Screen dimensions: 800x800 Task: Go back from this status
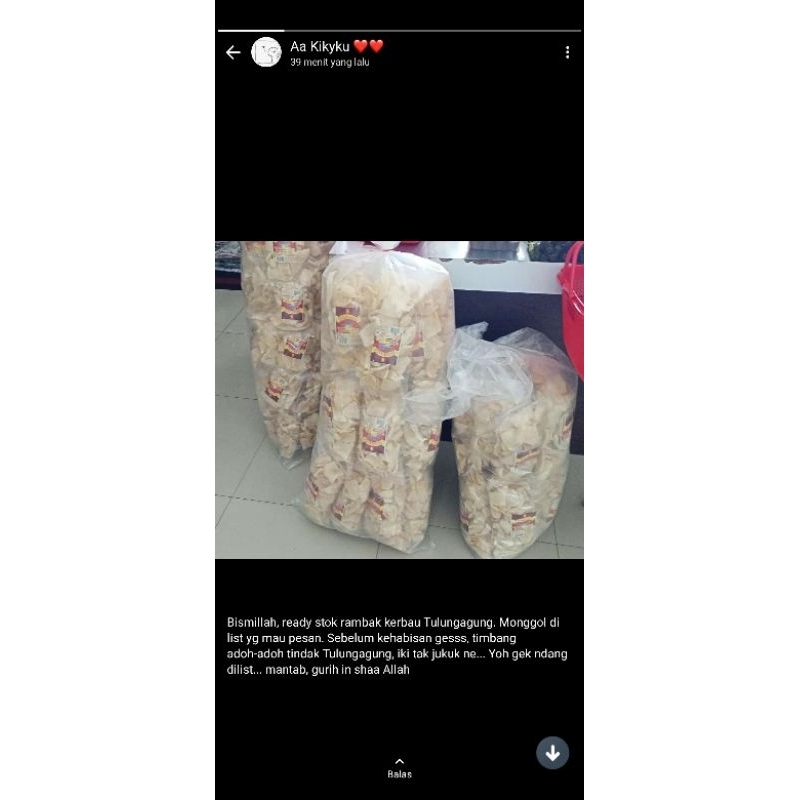tap(233, 52)
